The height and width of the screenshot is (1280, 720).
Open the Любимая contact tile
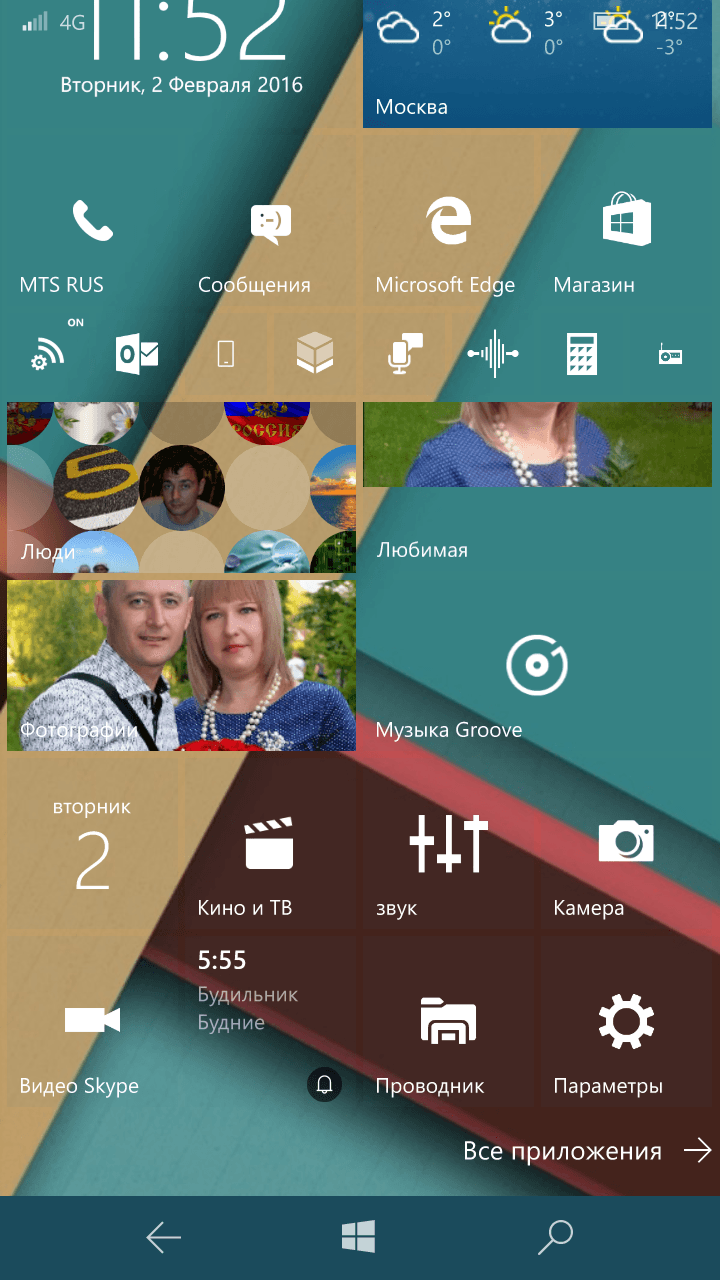pos(538,487)
